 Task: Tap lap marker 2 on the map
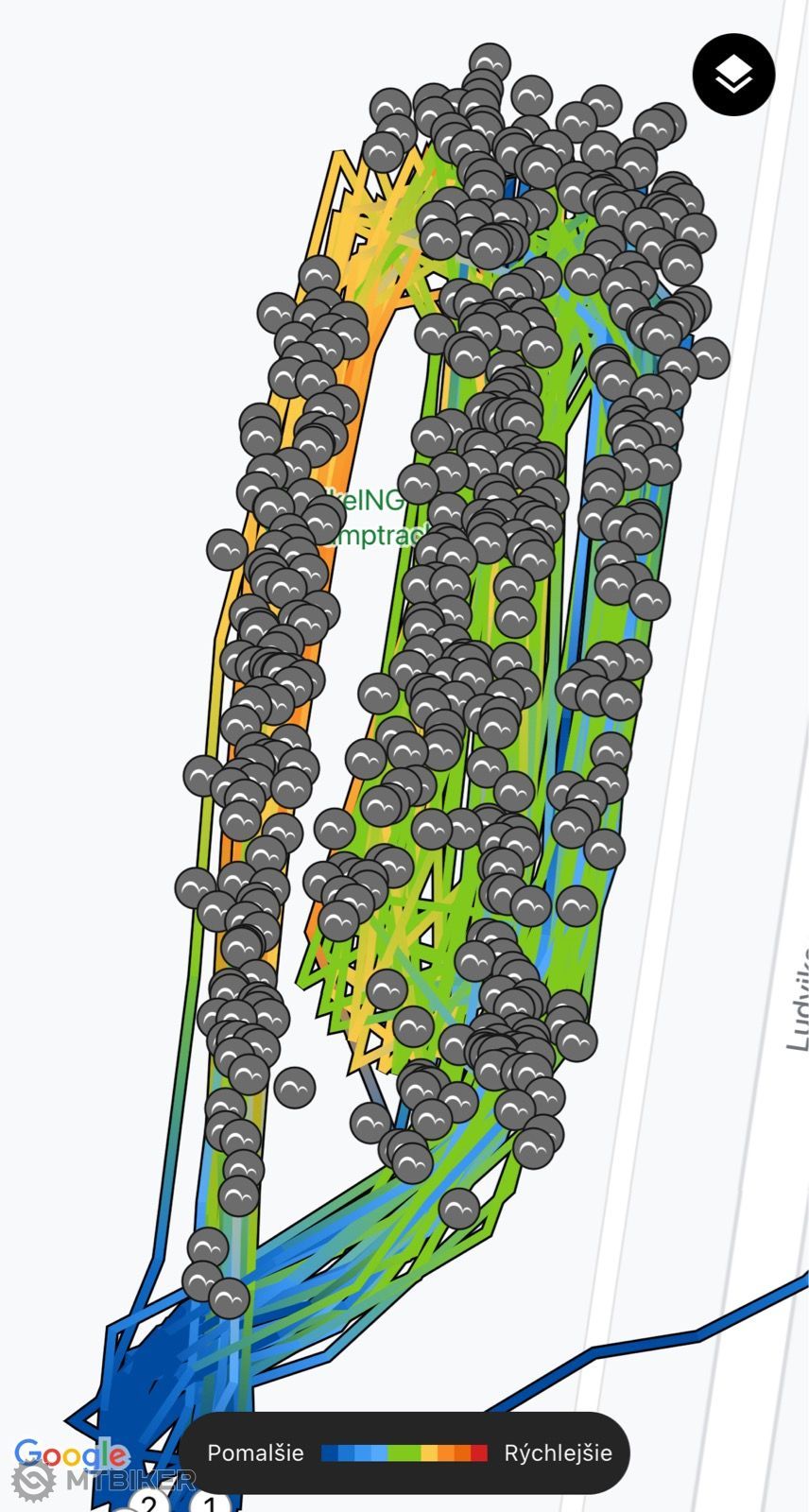(147, 1503)
